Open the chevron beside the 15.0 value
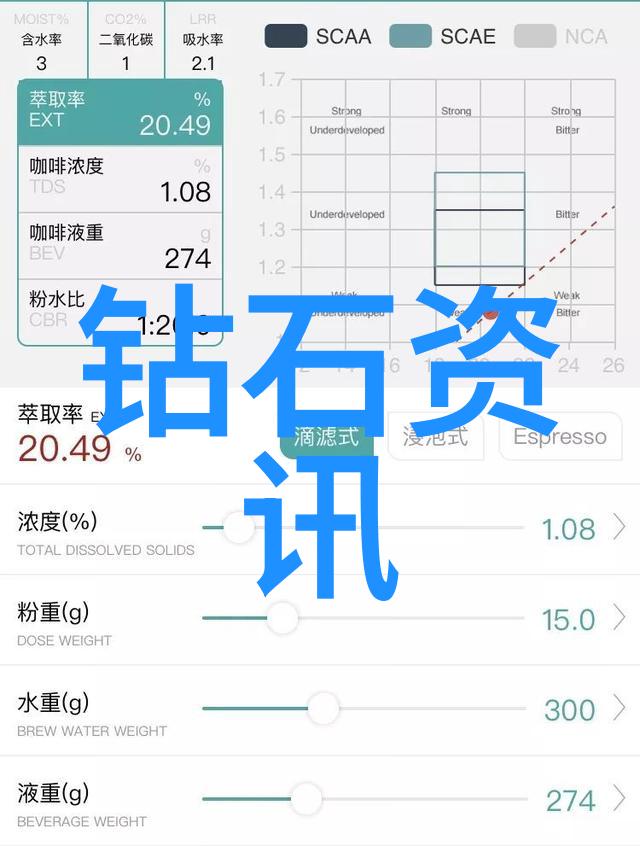 620,618
